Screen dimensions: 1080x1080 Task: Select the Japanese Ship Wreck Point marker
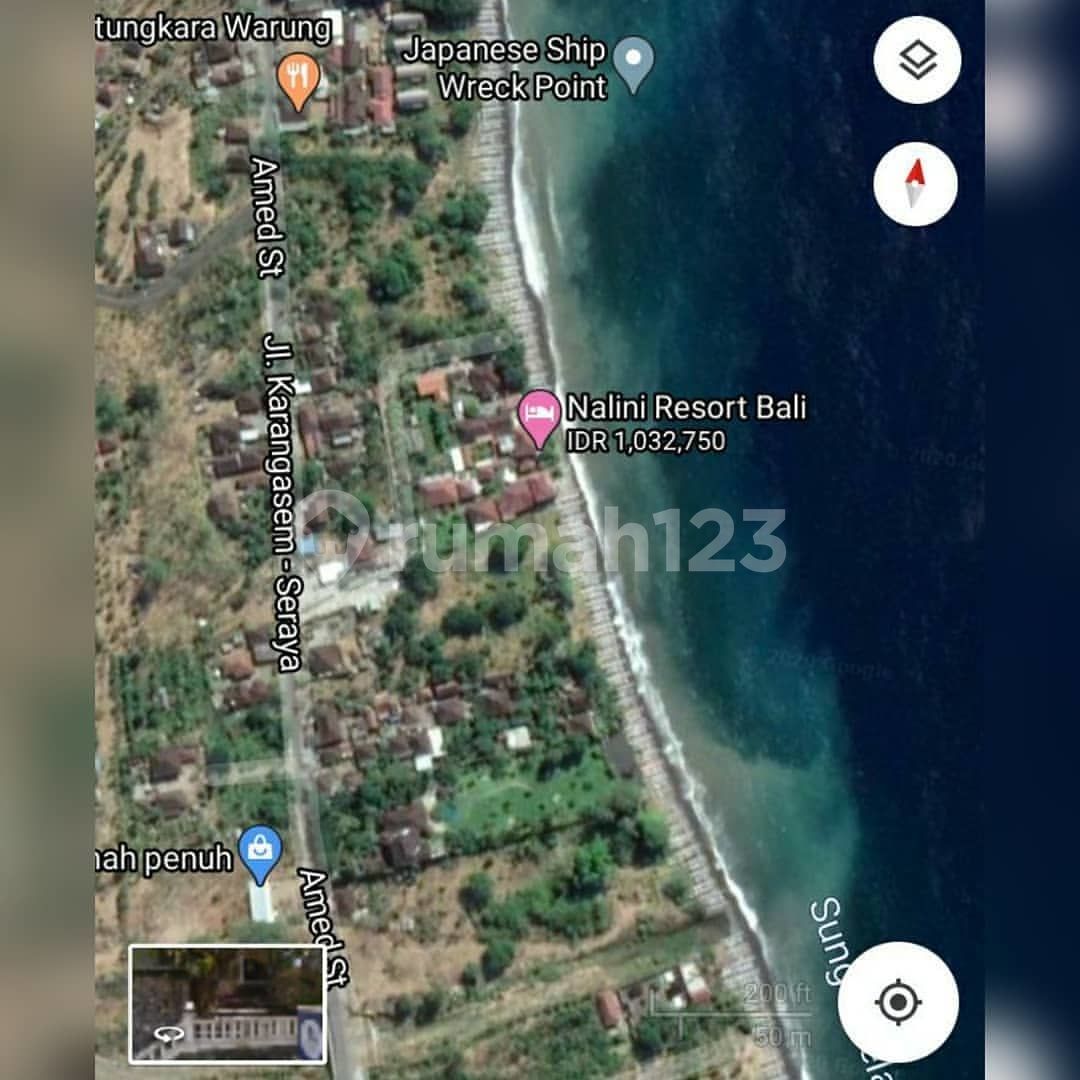633,62
